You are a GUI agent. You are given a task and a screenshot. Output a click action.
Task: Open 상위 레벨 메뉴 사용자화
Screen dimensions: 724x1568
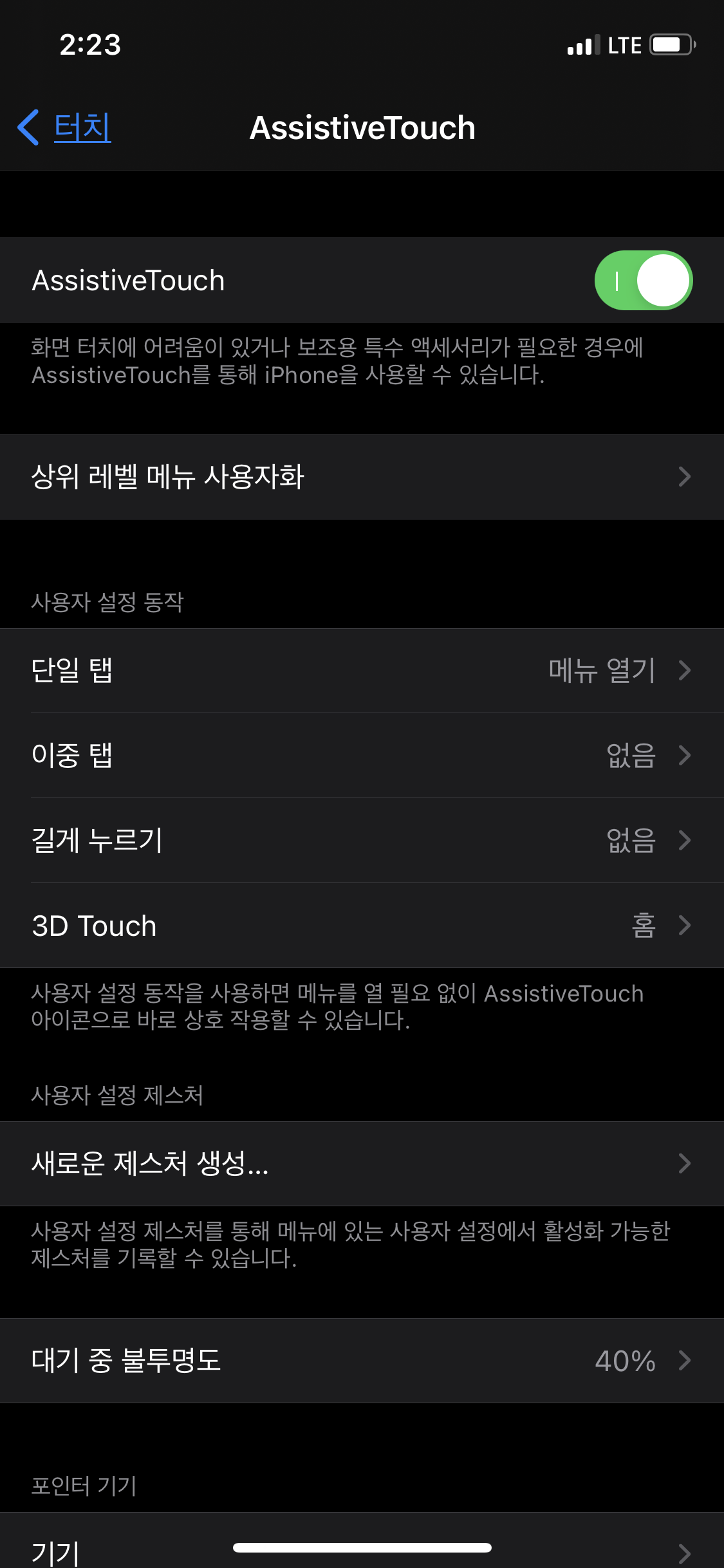click(x=362, y=477)
